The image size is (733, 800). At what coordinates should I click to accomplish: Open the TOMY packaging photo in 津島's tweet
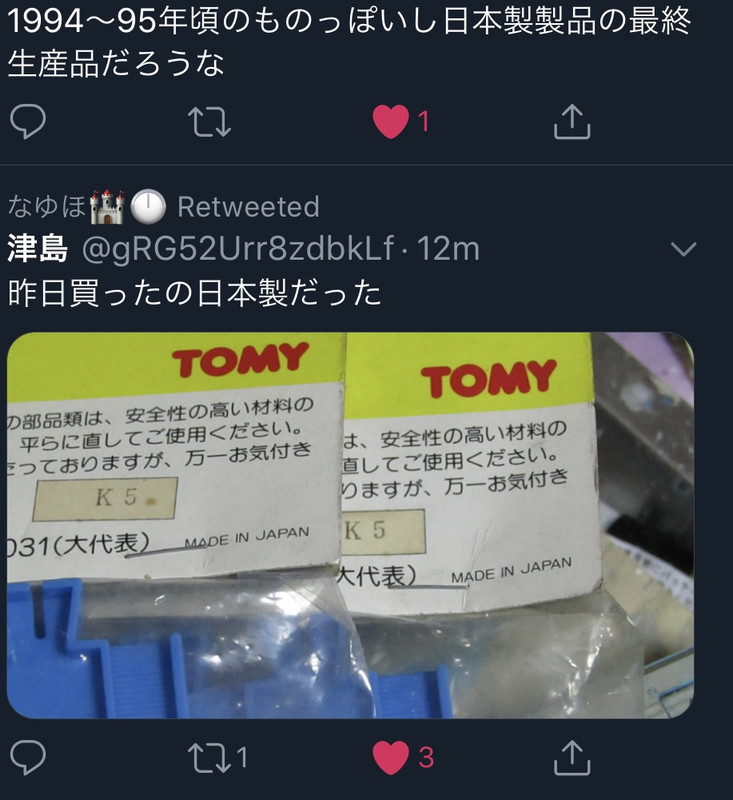pyautogui.click(x=350, y=525)
